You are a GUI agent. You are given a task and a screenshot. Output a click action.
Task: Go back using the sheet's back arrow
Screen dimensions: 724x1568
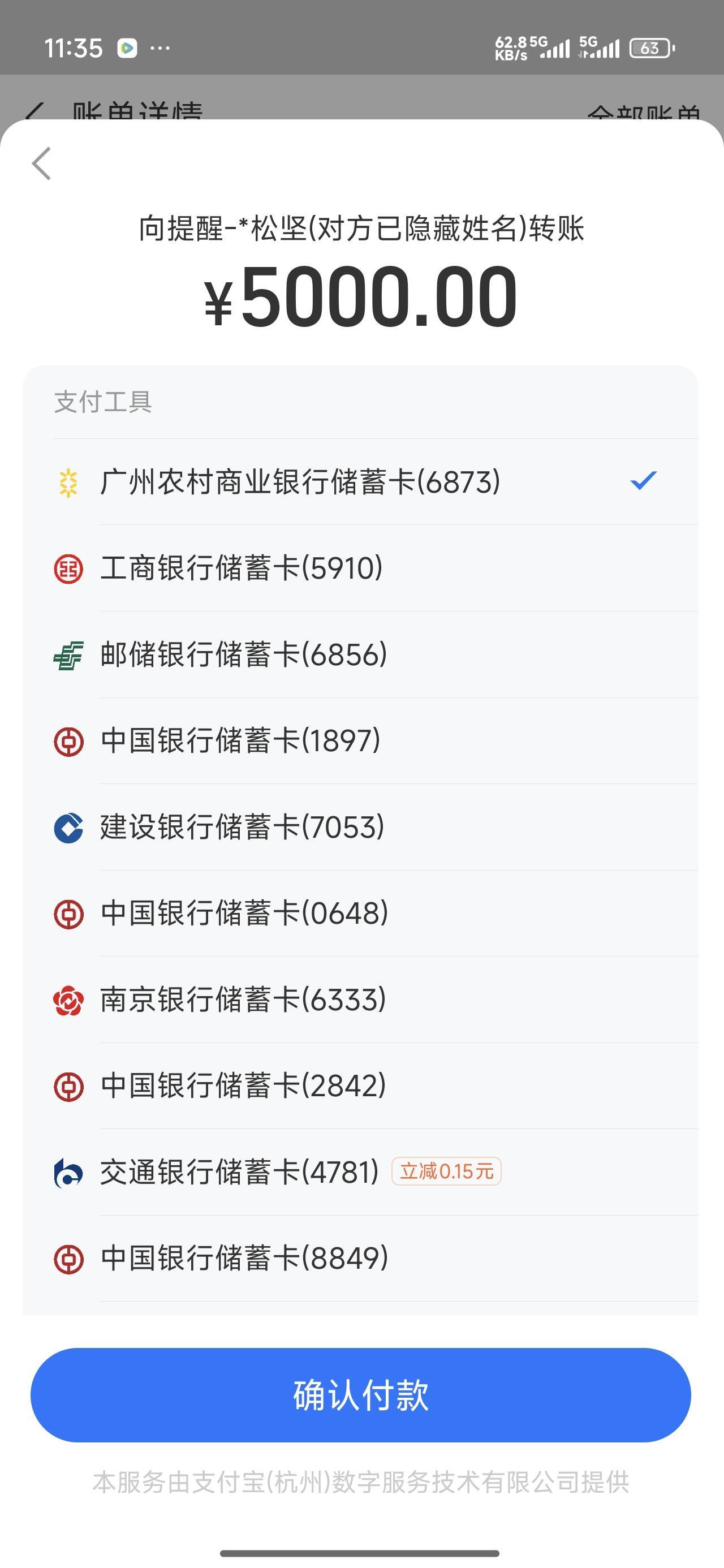(x=41, y=163)
